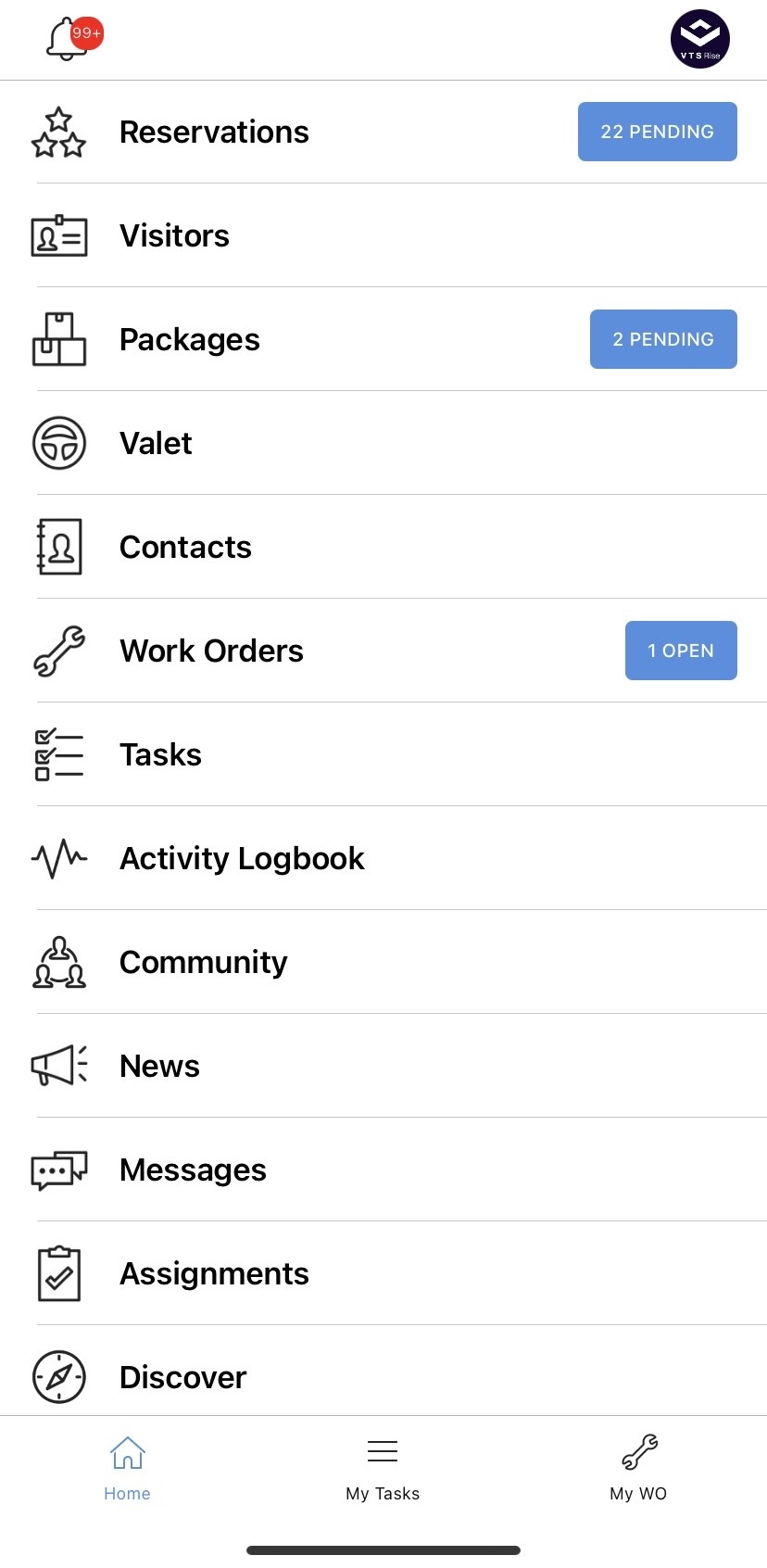Open the Community section

pyautogui.click(x=204, y=962)
